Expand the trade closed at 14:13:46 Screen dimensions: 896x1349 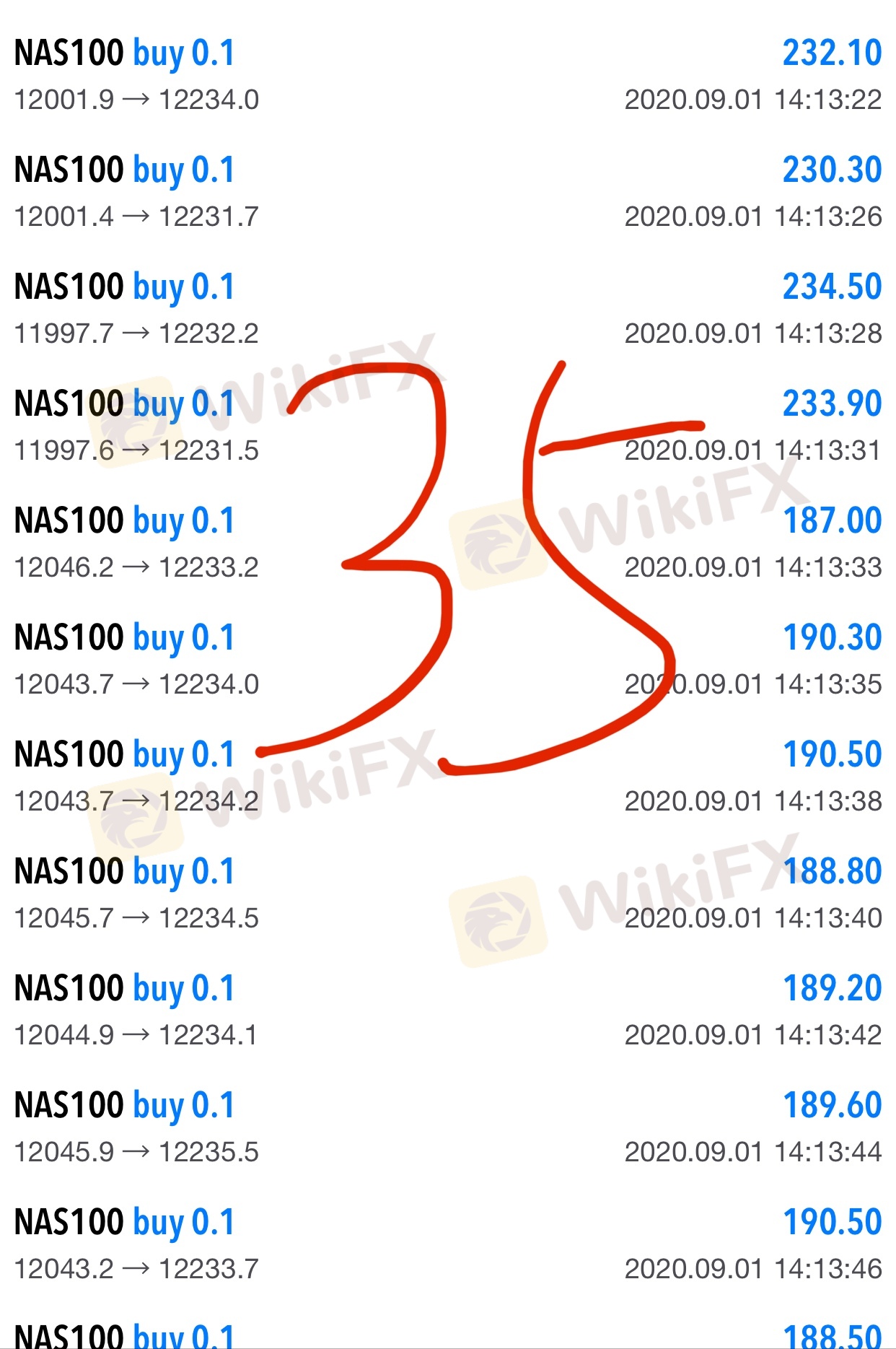point(447,1245)
